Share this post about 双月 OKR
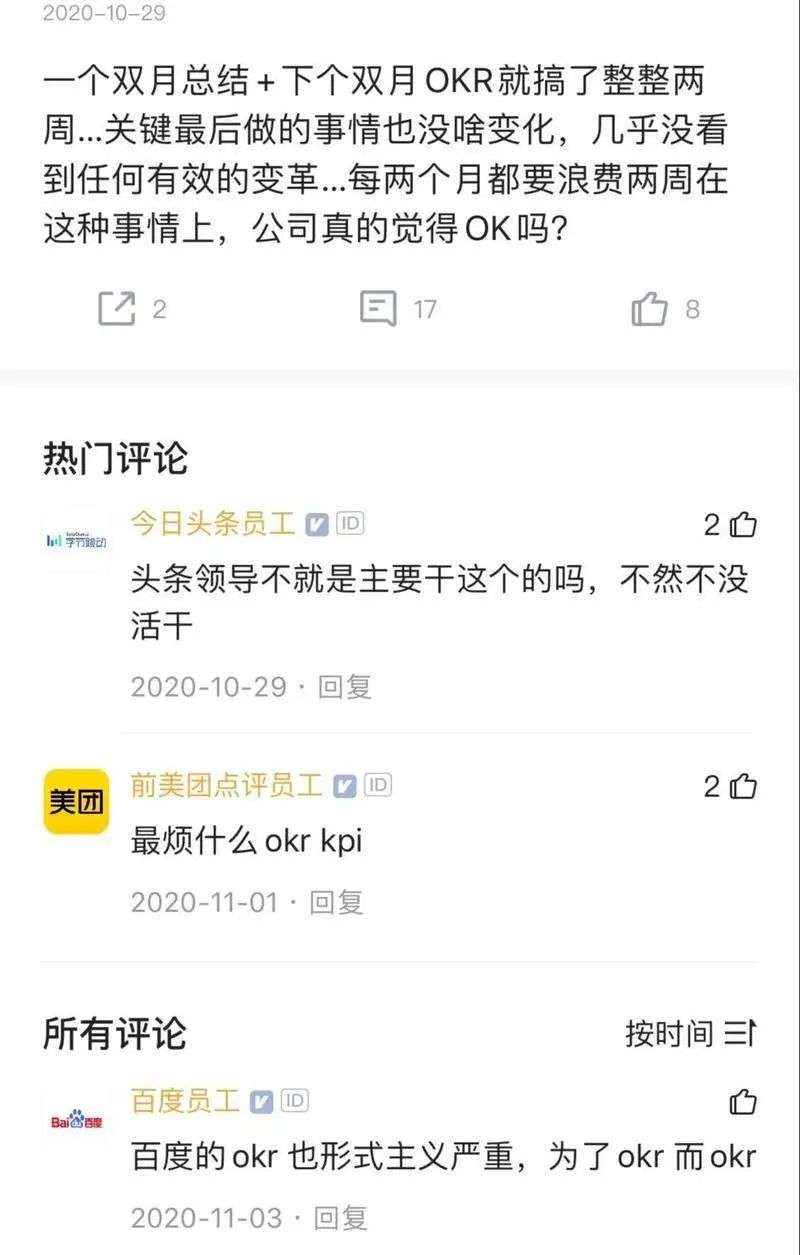 click(117, 308)
